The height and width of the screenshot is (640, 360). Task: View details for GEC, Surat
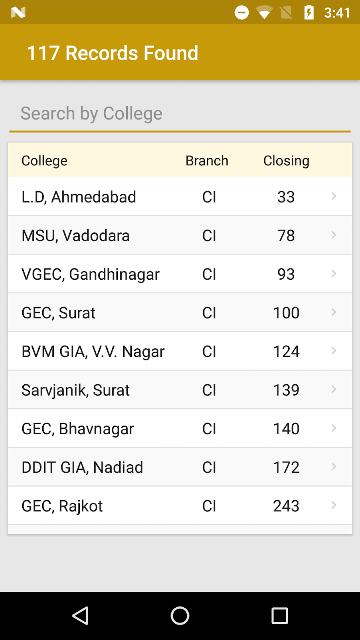point(180,313)
